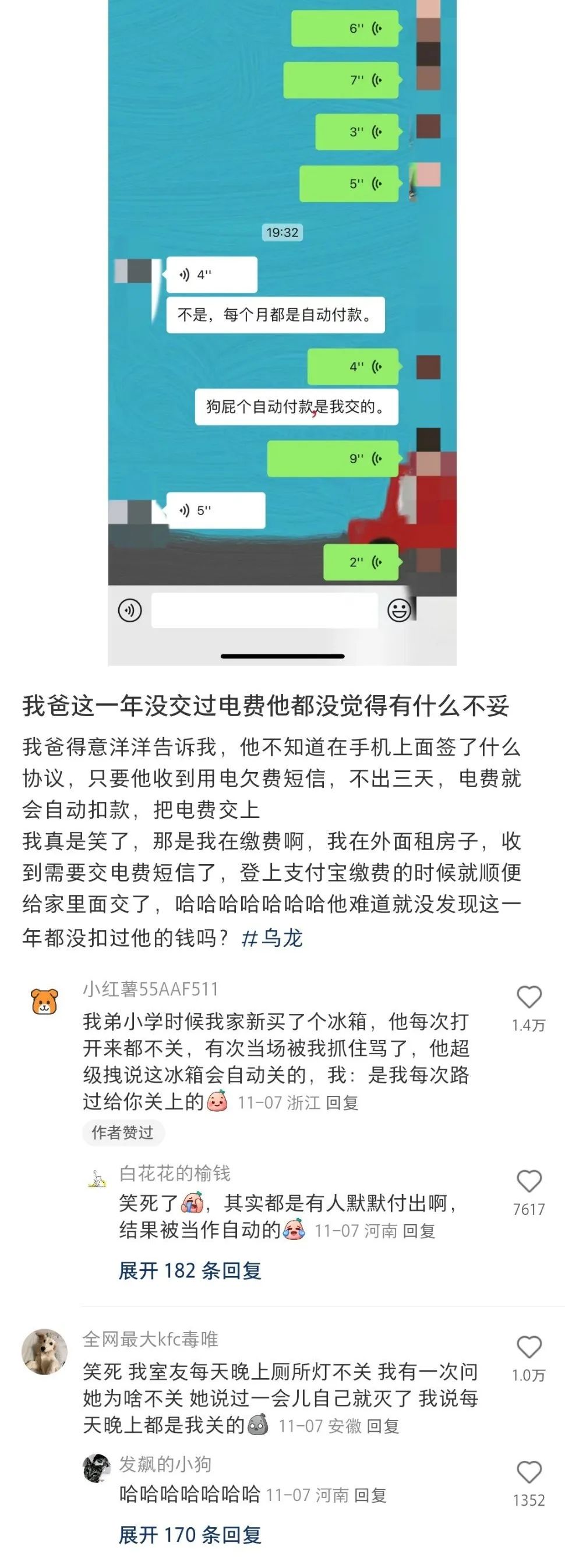The height and width of the screenshot is (1568, 565).
Task: Reply to 小红薯55AAF511's fridge comment
Action: 342,1103
